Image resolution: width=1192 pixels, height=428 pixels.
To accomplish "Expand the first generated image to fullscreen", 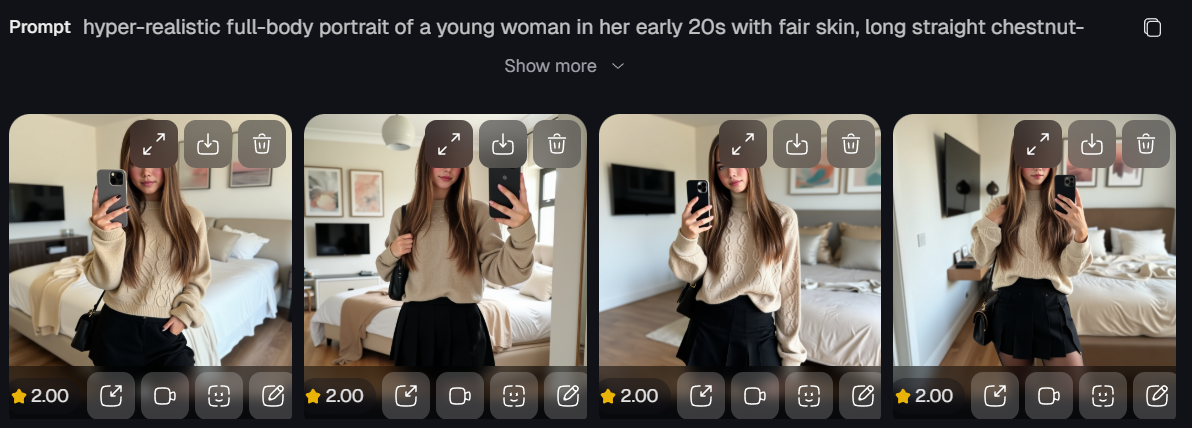I will (154, 144).
